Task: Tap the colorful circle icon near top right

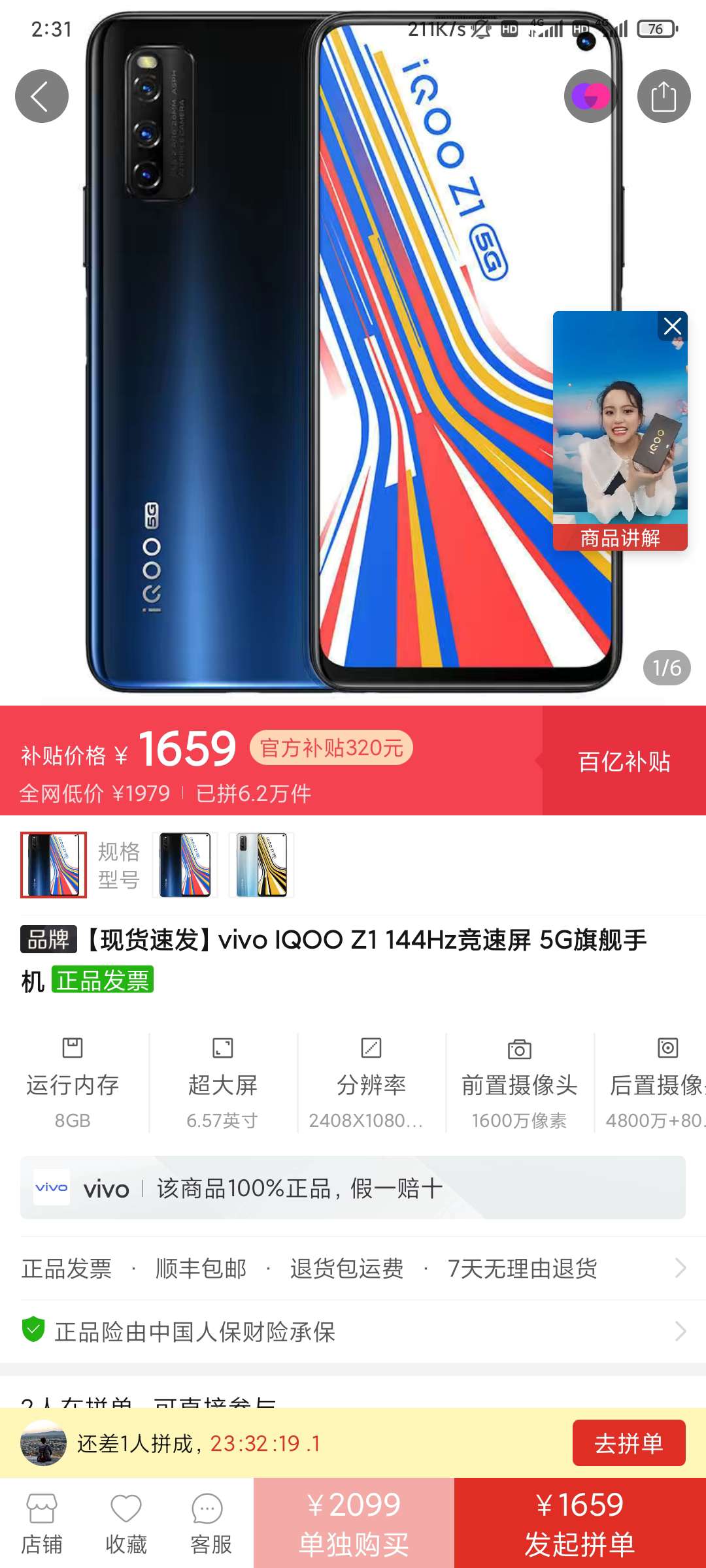Action: click(x=588, y=95)
